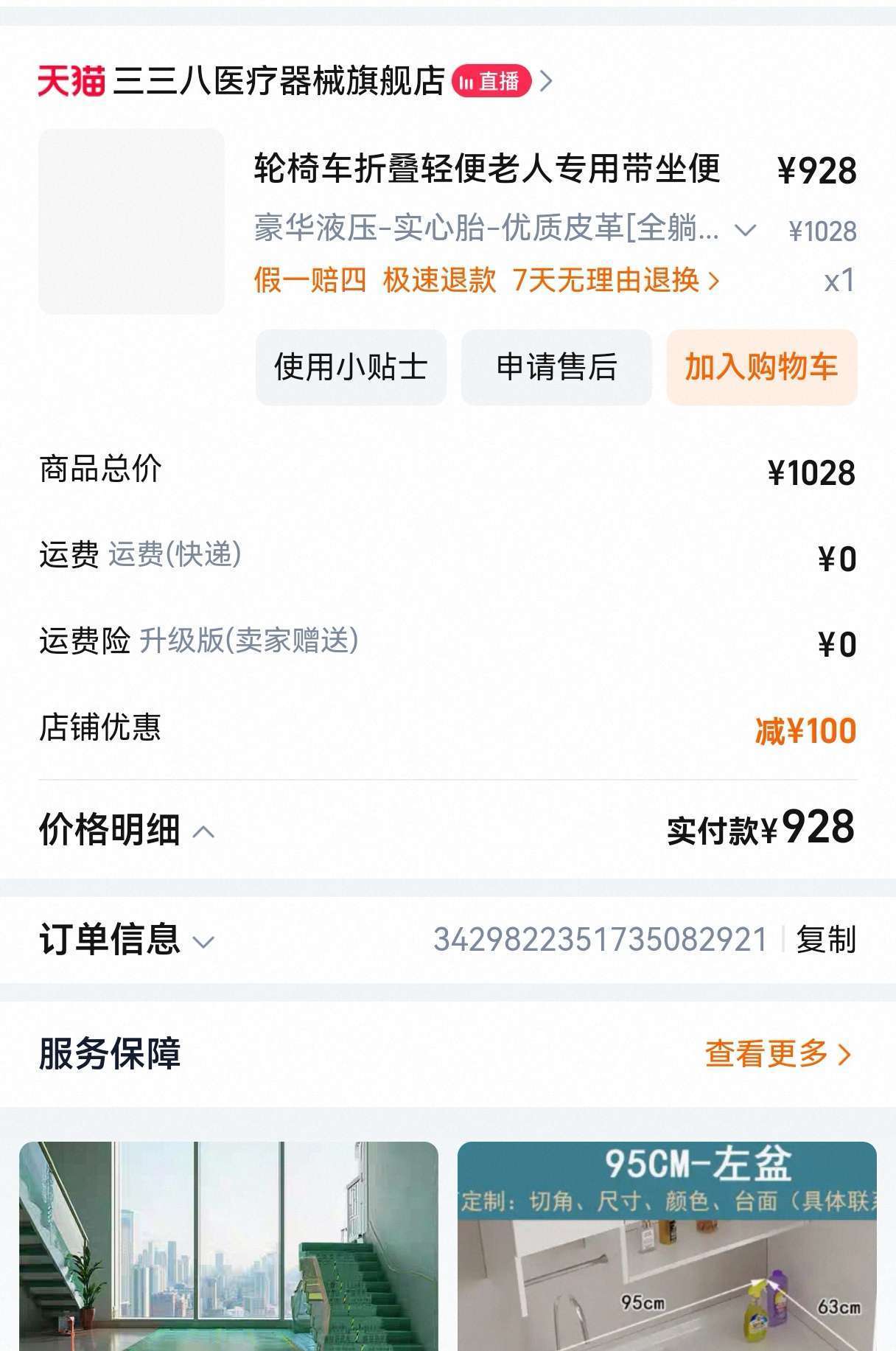Open 查看更多 in 服务保障
Screen dimensions: 896x1351
777,1054
